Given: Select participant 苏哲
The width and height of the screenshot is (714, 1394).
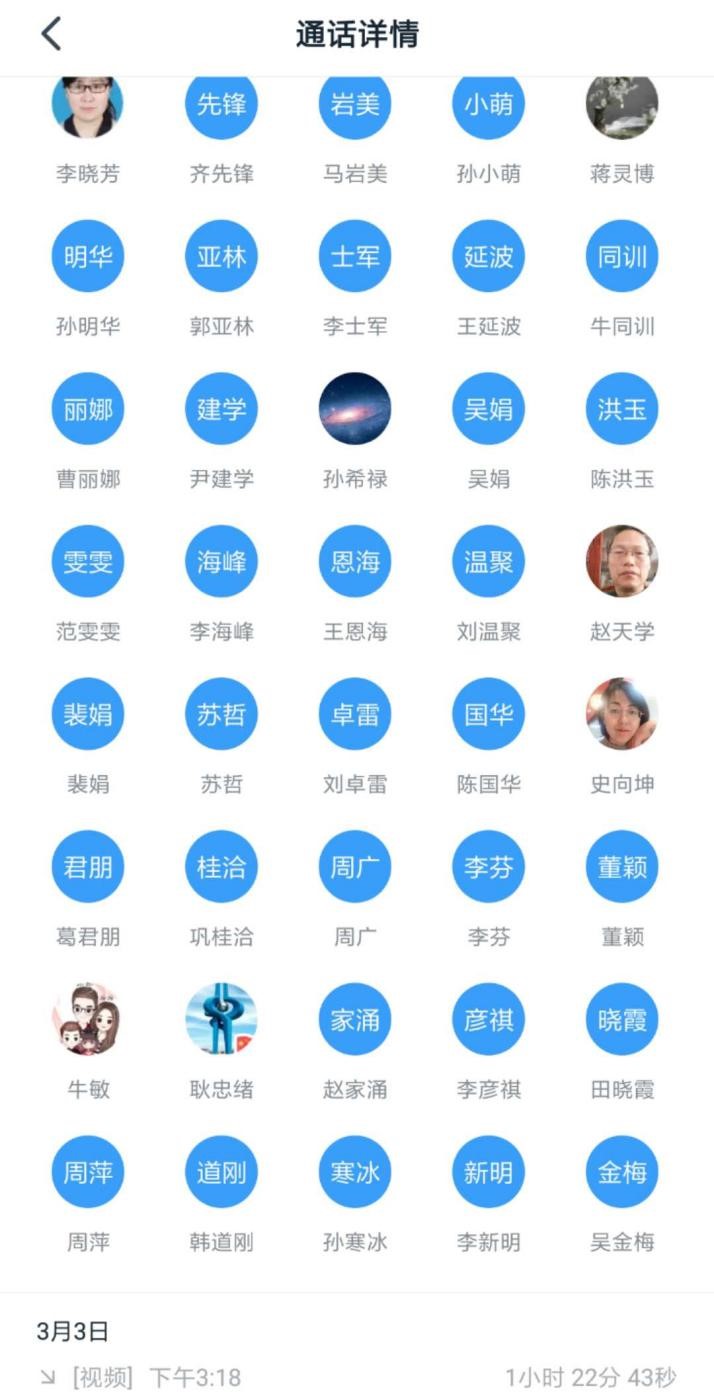Looking at the screenshot, I should click(221, 714).
